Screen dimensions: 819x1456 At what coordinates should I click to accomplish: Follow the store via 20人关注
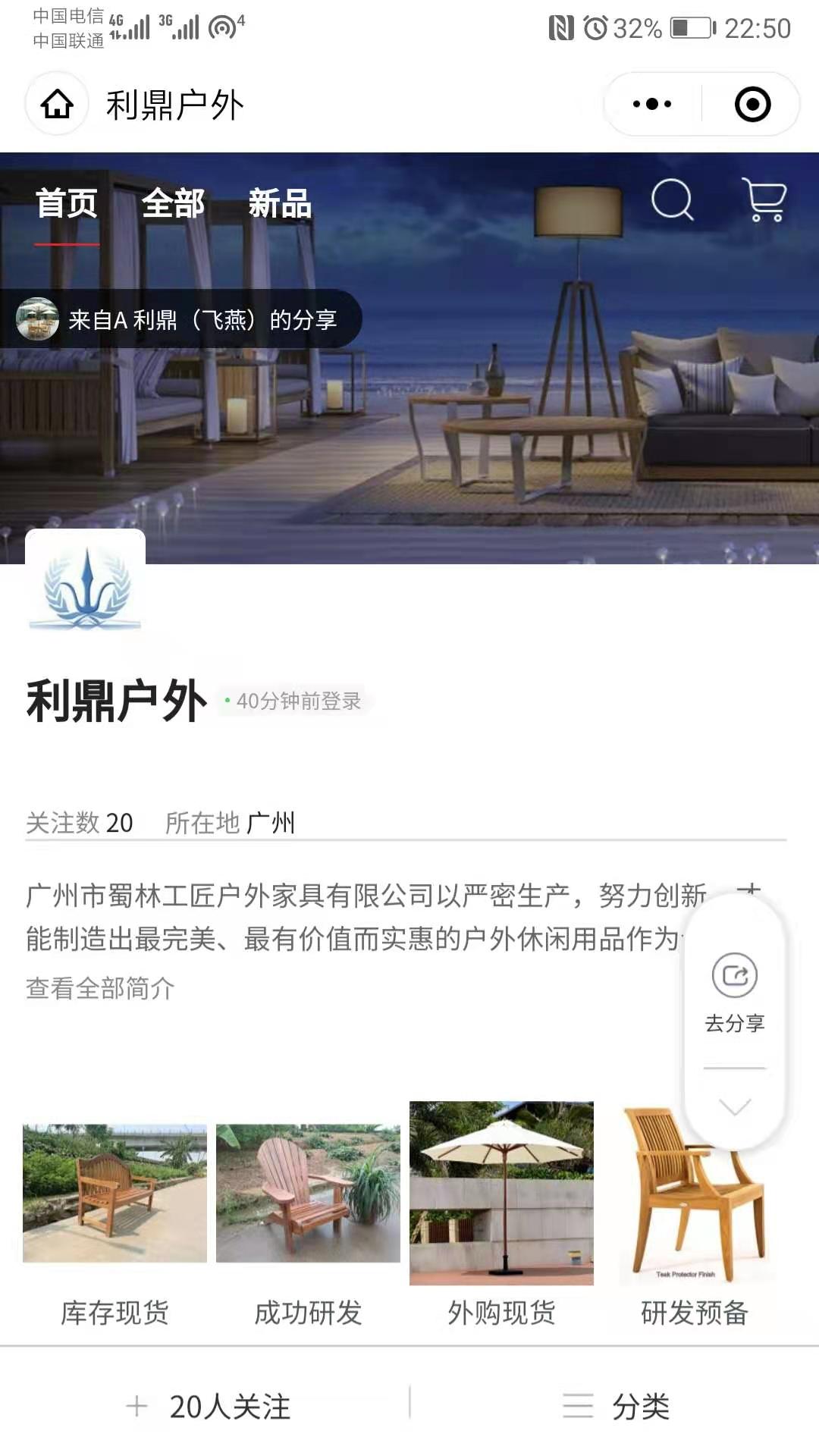(209, 1407)
